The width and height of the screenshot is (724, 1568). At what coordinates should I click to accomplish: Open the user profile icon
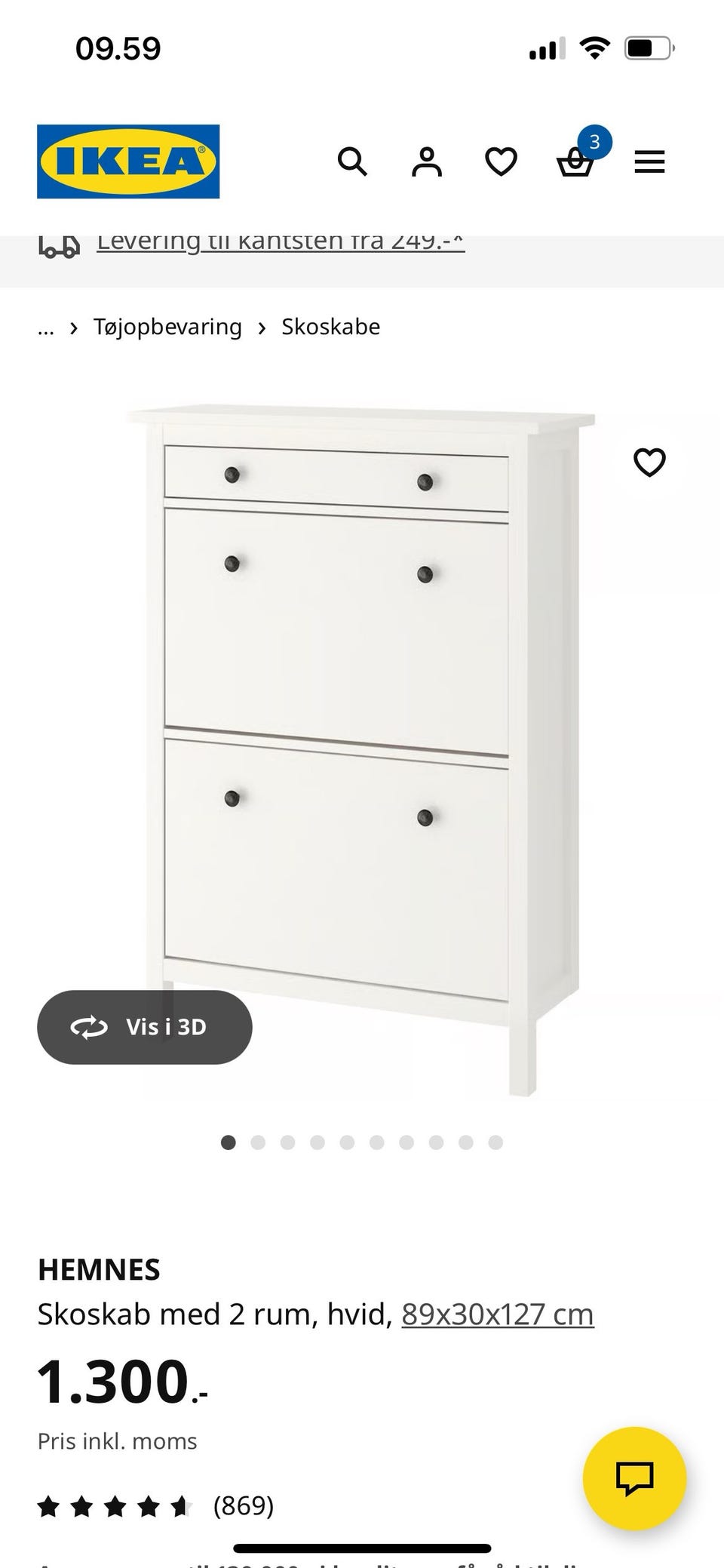click(426, 161)
